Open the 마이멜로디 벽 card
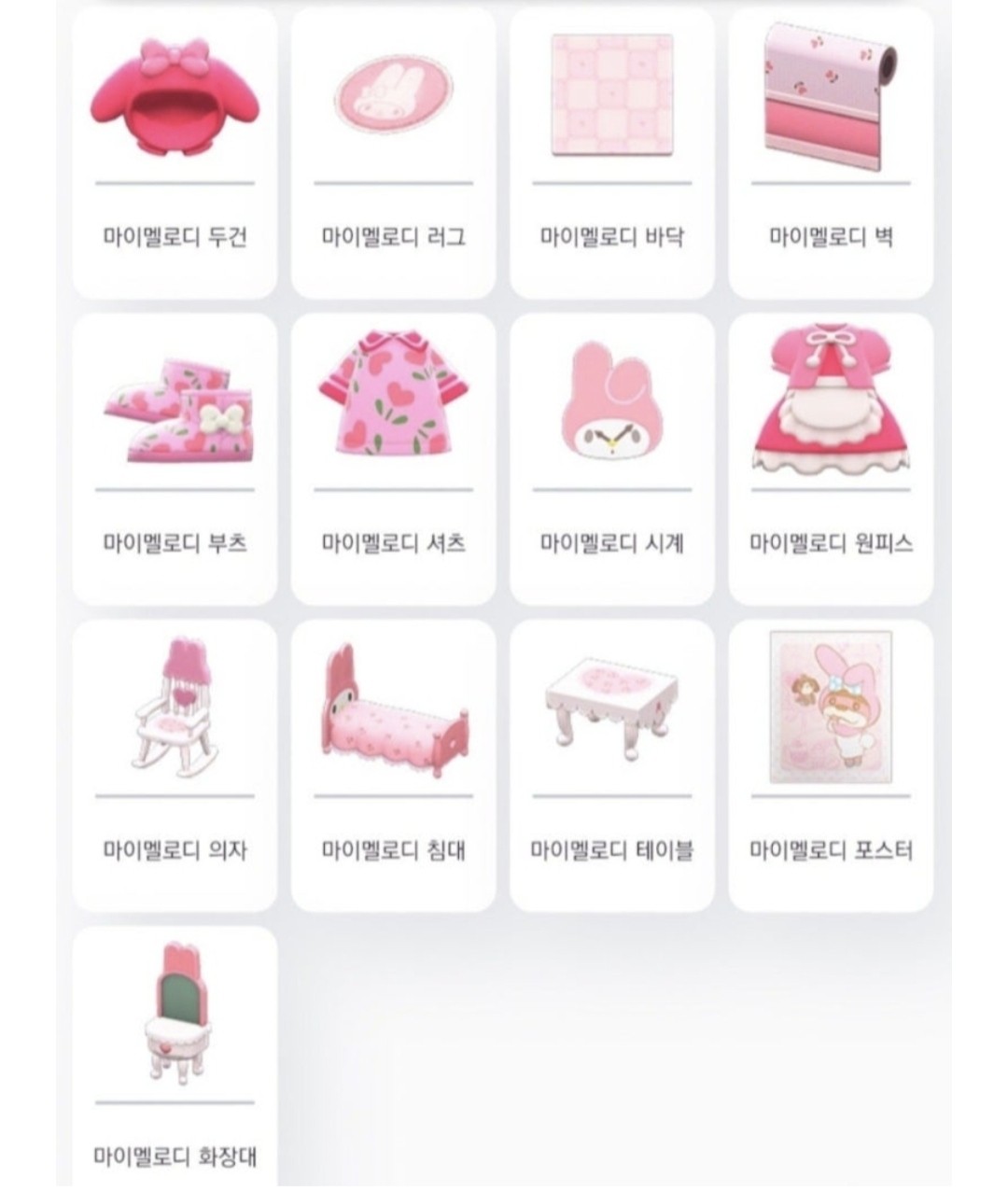The image size is (1008, 1191). [831, 153]
